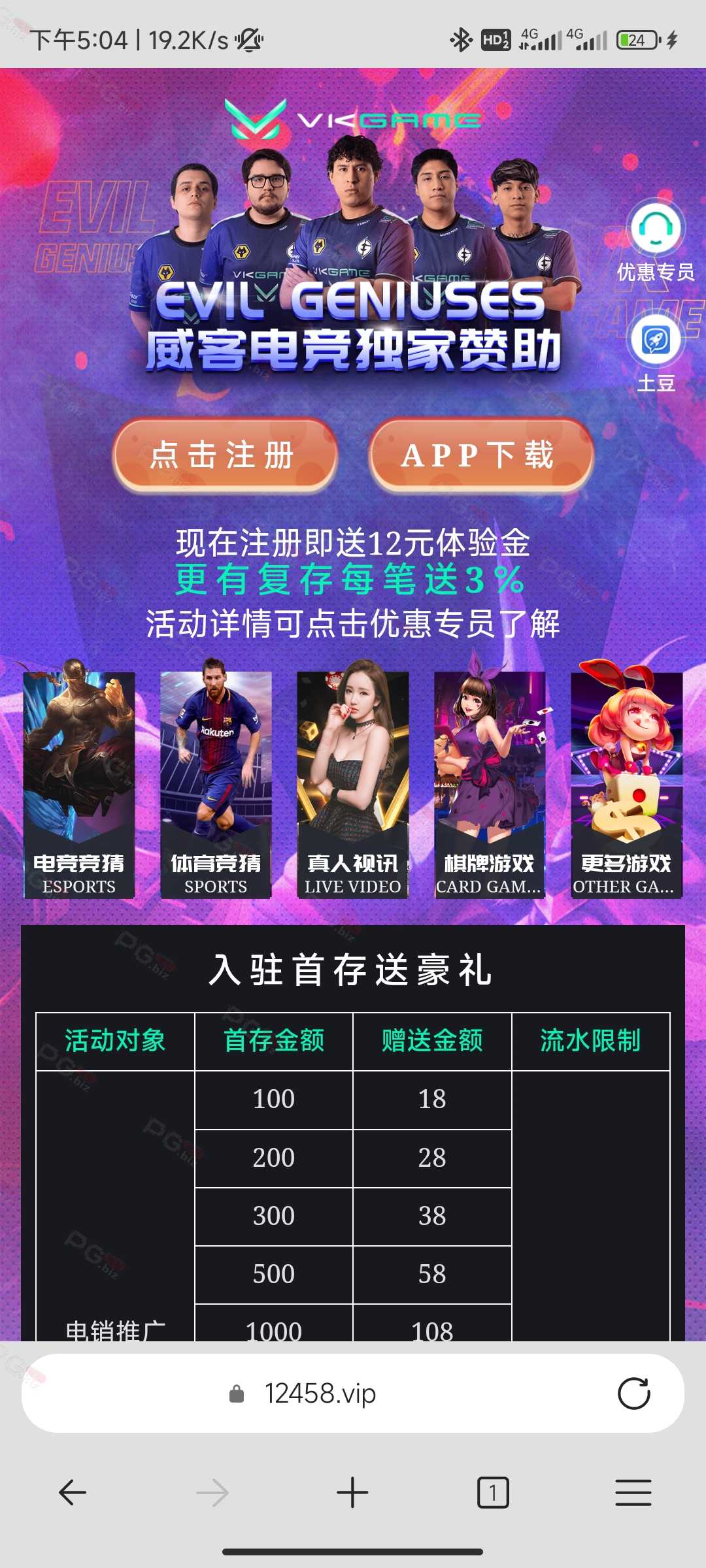The width and height of the screenshot is (706, 1568).
Task: Tap the 点击注册 register button
Action: pyautogui.click(x=225, y=455)
